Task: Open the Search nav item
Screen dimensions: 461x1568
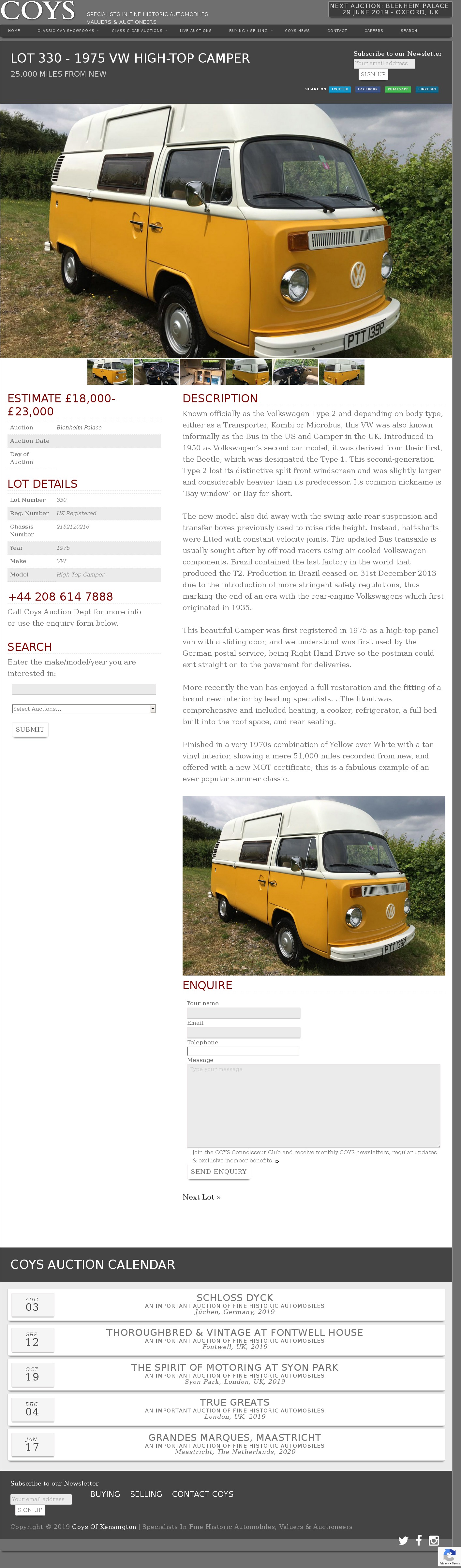Action: (409, 30)
